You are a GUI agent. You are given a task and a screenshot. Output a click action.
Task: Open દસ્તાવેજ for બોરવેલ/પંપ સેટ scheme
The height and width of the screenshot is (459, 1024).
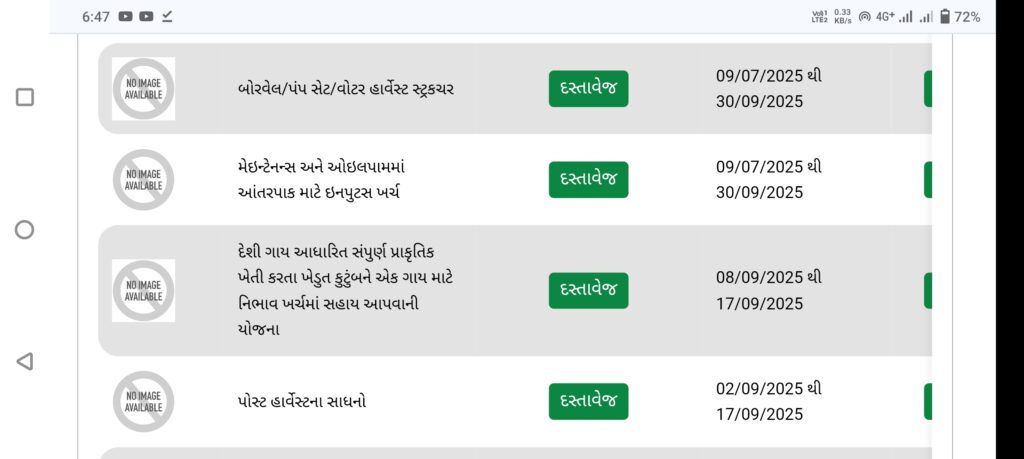(x=588, y=89)
